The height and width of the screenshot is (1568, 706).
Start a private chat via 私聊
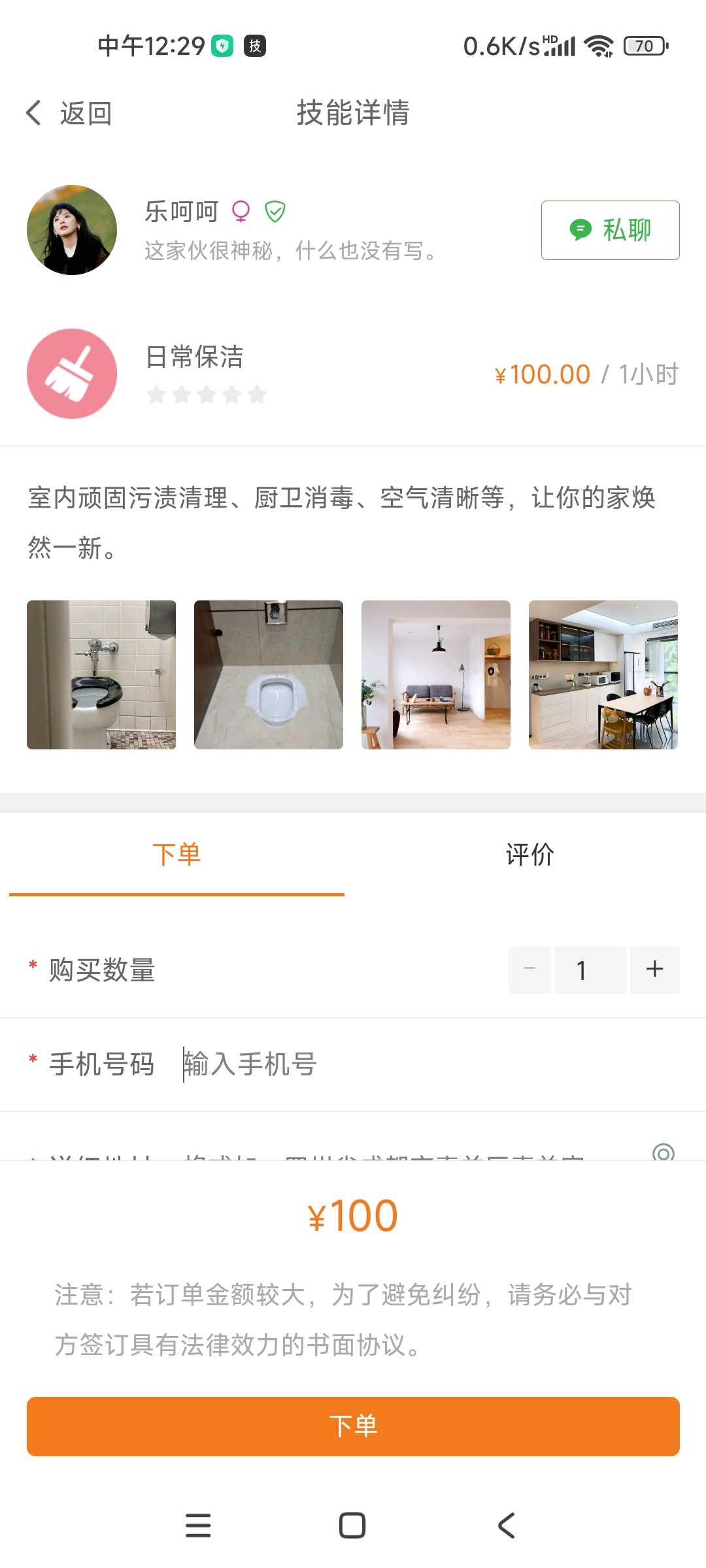[x=610, y=230]
